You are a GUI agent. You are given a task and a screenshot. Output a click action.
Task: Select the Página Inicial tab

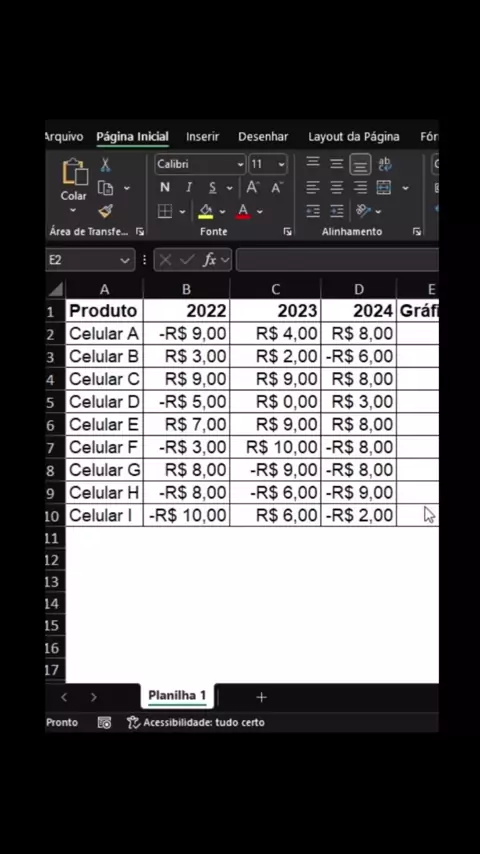coord(132,137)
